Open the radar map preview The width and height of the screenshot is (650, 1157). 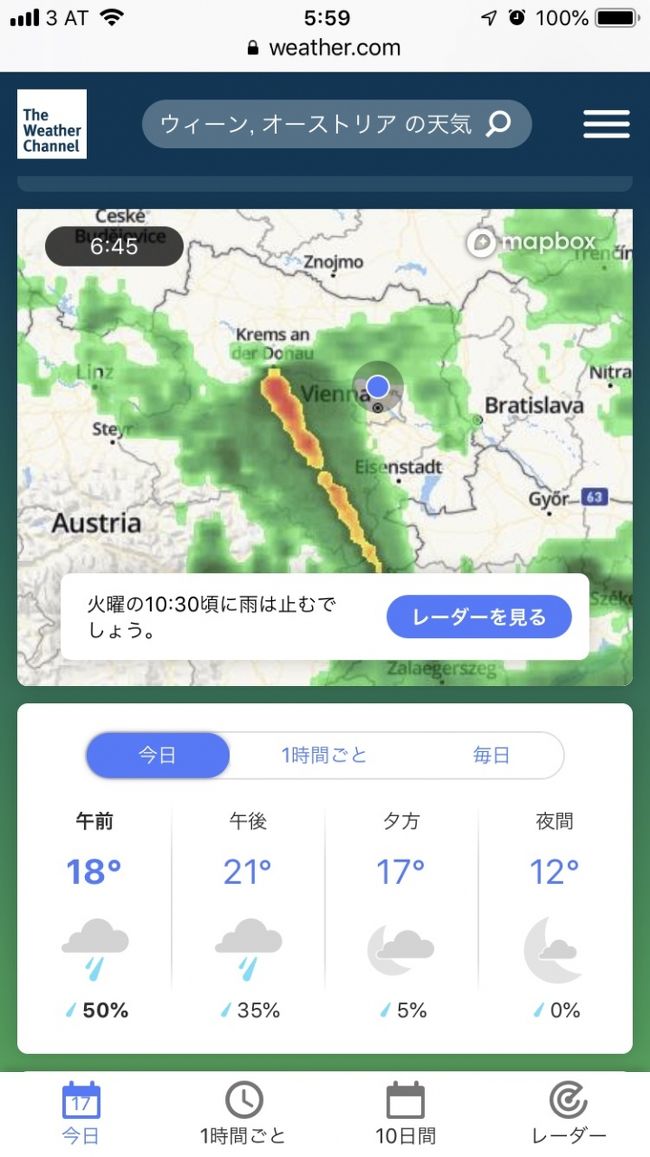(x=324, y=420)
